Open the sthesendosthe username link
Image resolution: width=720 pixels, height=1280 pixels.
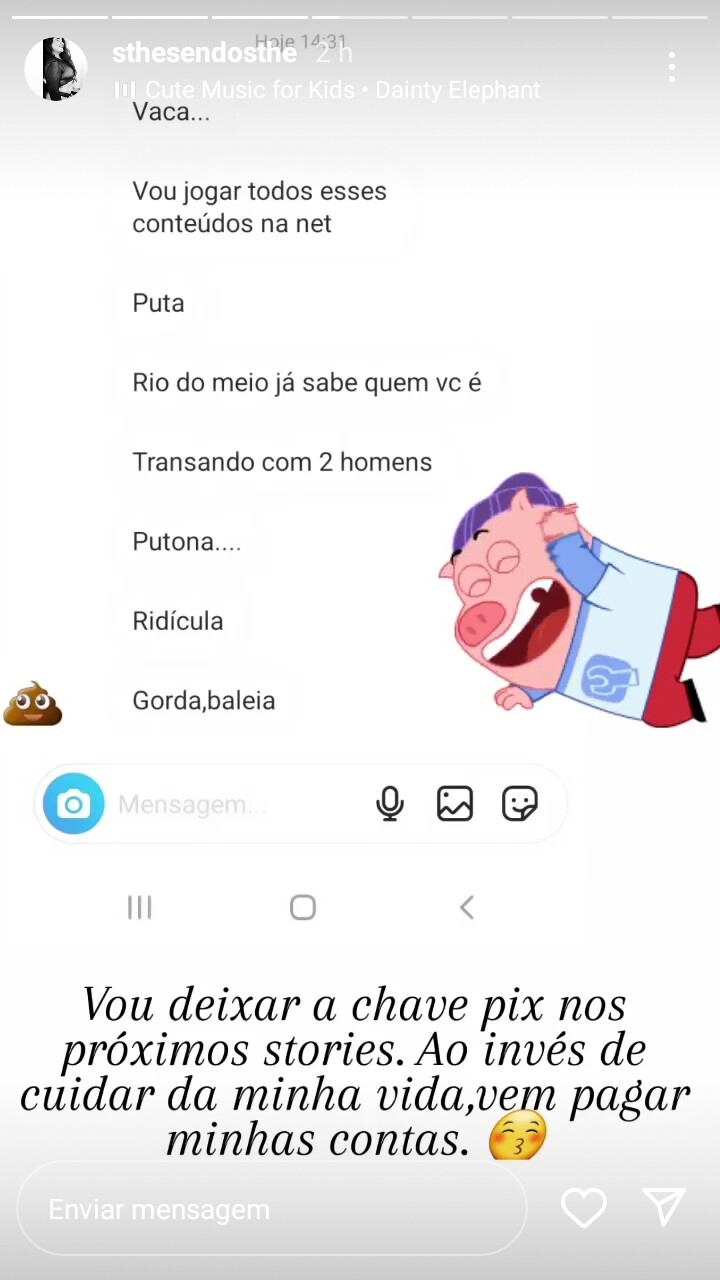tap(204, 54)
